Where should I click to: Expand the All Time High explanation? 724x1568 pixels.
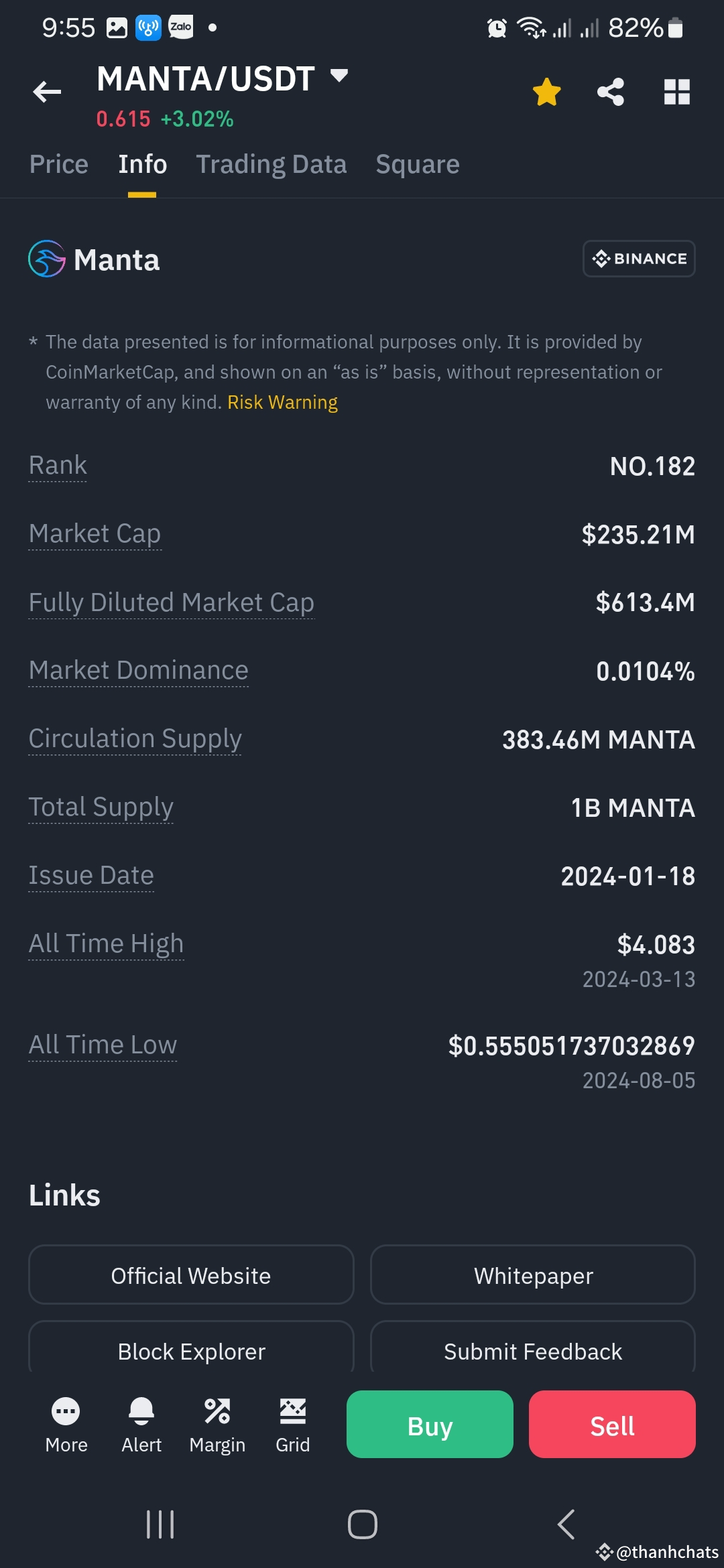tap(107, 943)
